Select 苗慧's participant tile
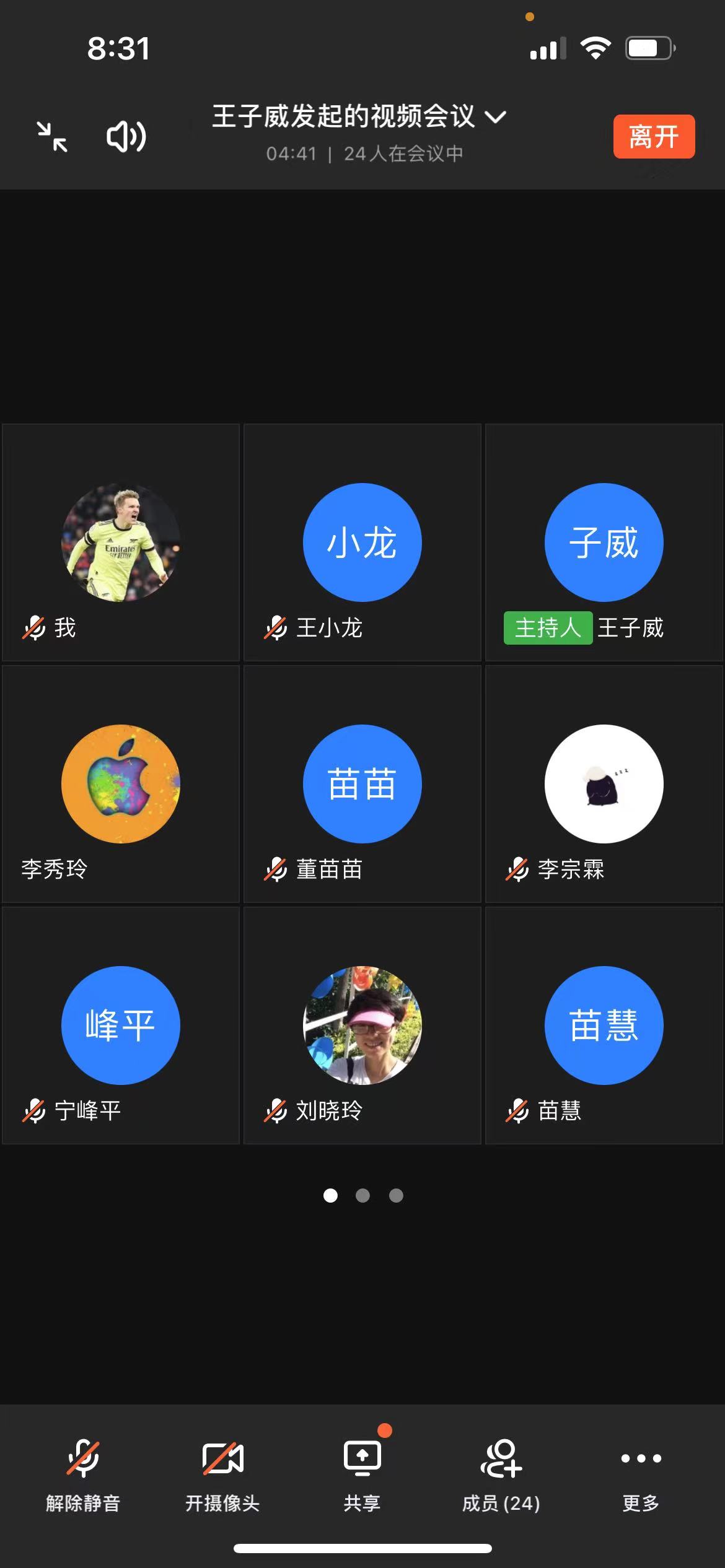The image size is (725, 1568). pos(604,1026)
